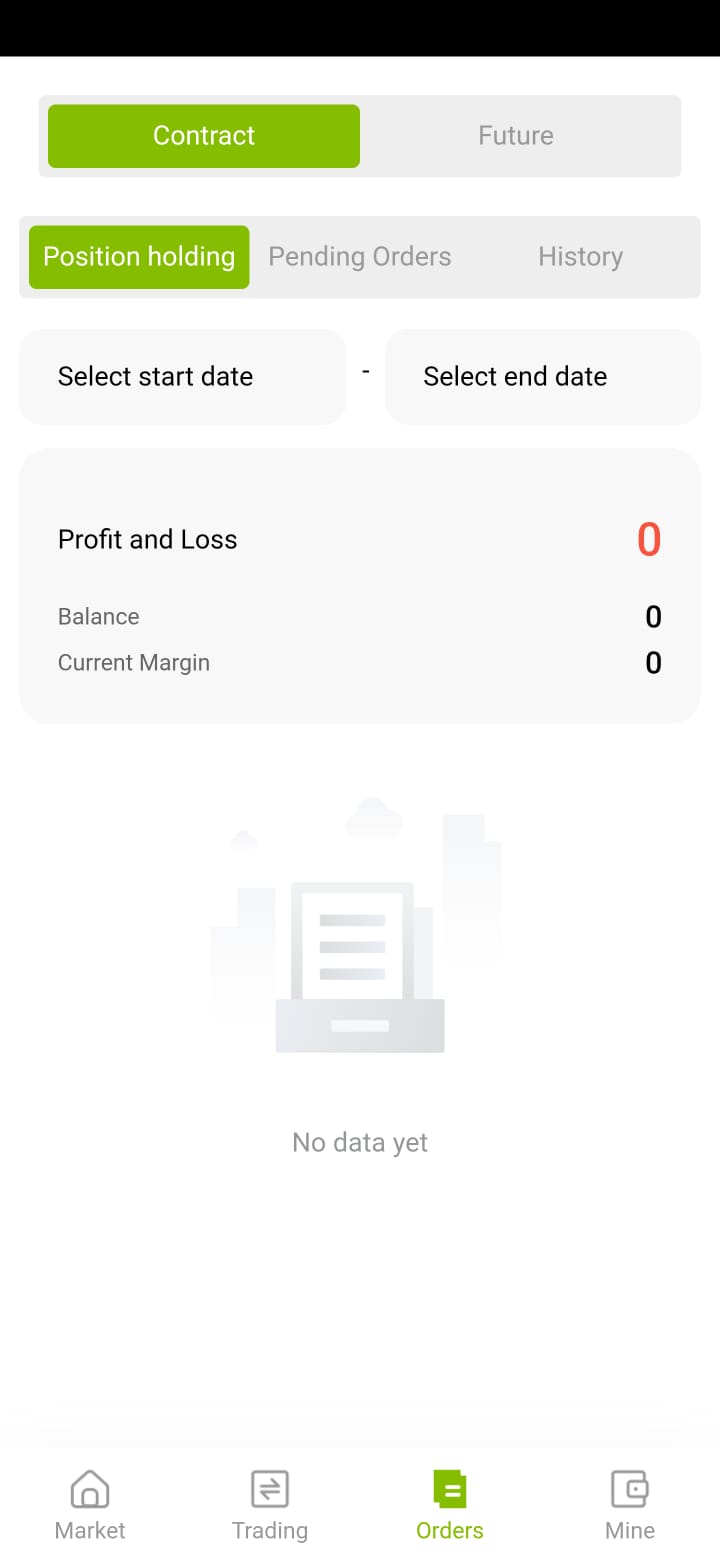Open the History tab
Image resolution: width=720 pixels, height=1560 pixels.
coord(580,257)
